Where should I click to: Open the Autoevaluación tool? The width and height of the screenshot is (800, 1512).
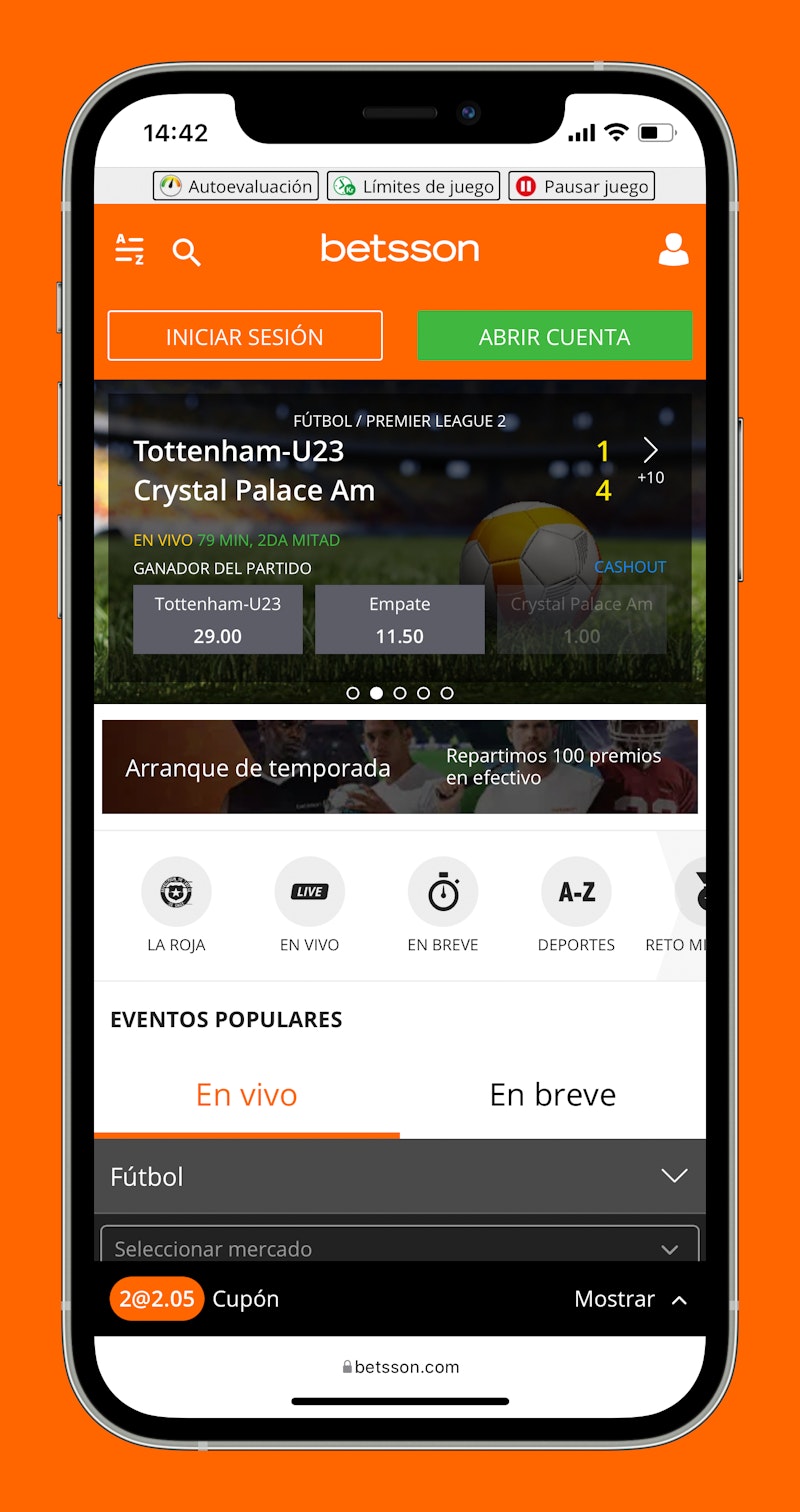pos(236,186)
